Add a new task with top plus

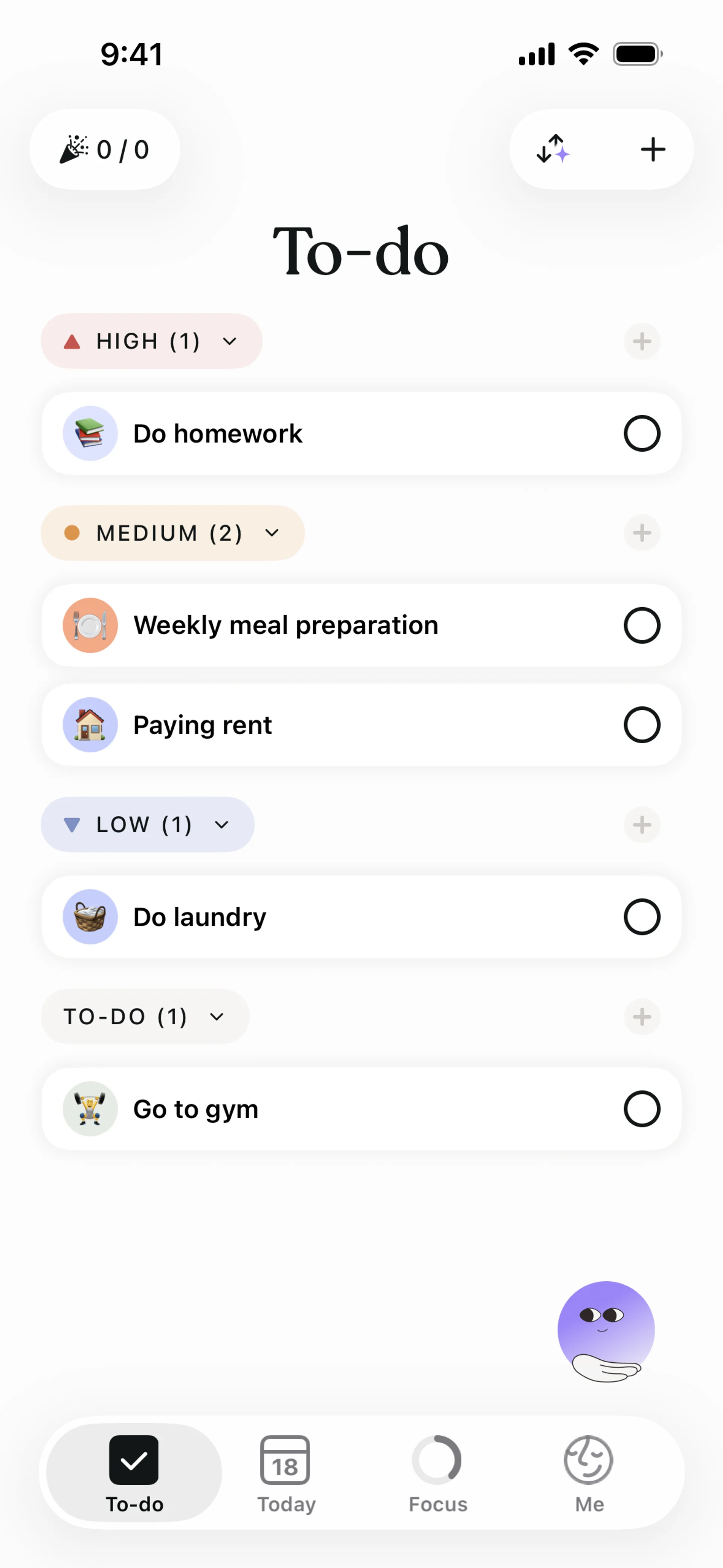tap(653, 149)
